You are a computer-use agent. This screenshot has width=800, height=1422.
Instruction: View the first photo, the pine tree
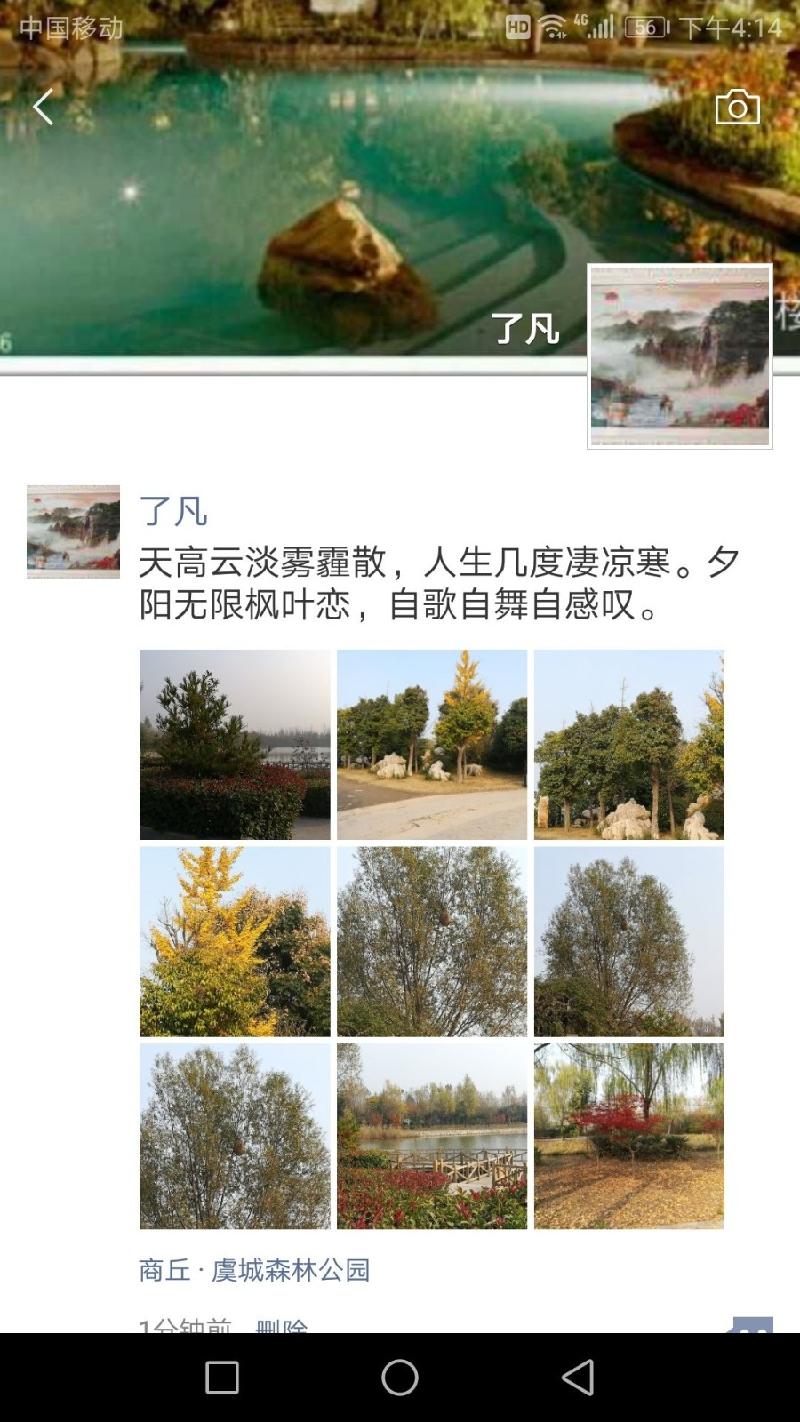(235, 745)
